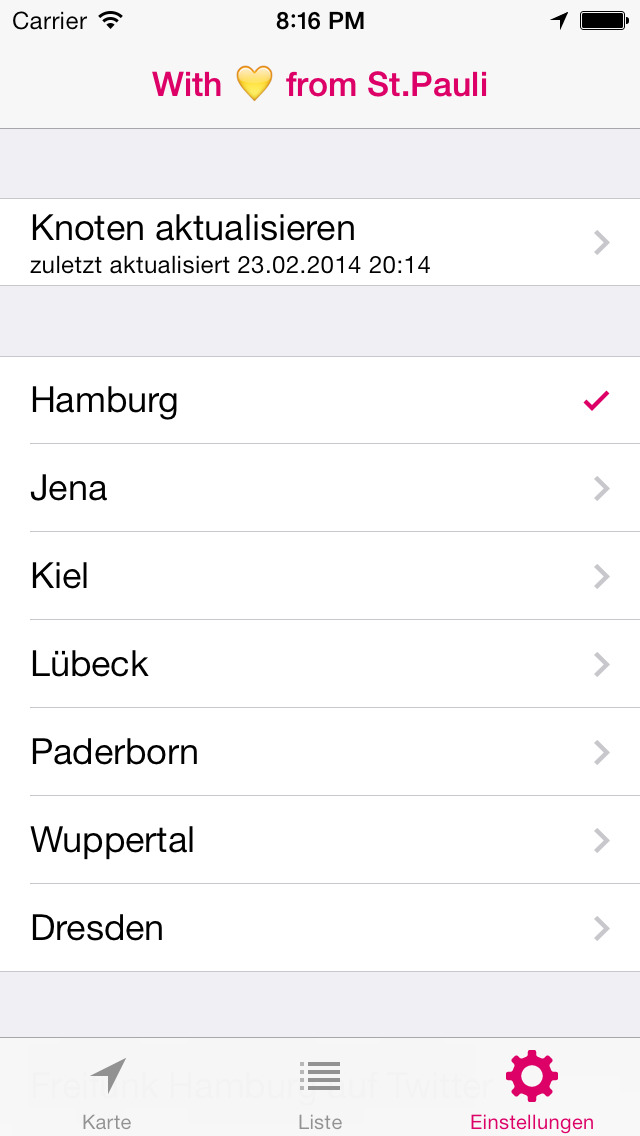Screen dimensions: 640x1136
Task: Tap the Einstellungen tab
Action: [532, 1088]
